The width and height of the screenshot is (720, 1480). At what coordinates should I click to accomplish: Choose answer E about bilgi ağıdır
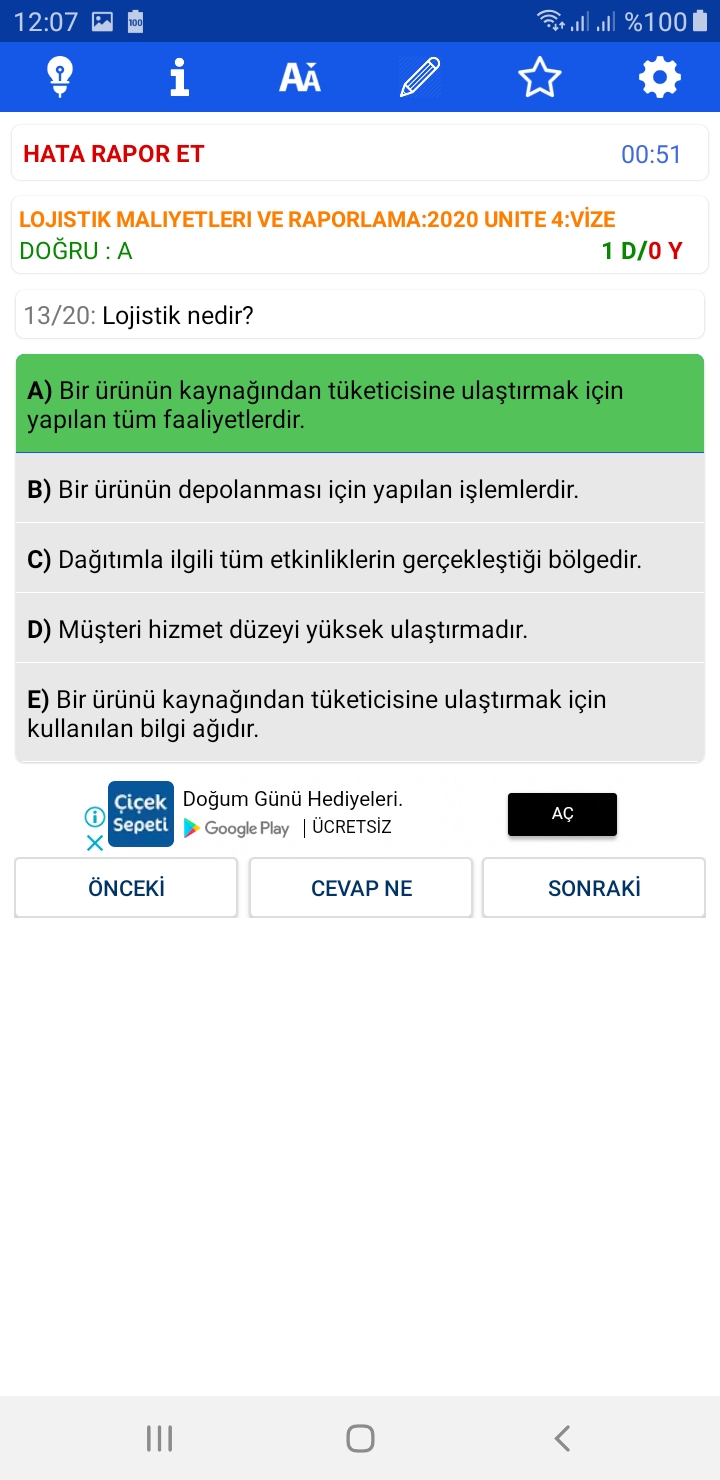click(x=360, y=713)
